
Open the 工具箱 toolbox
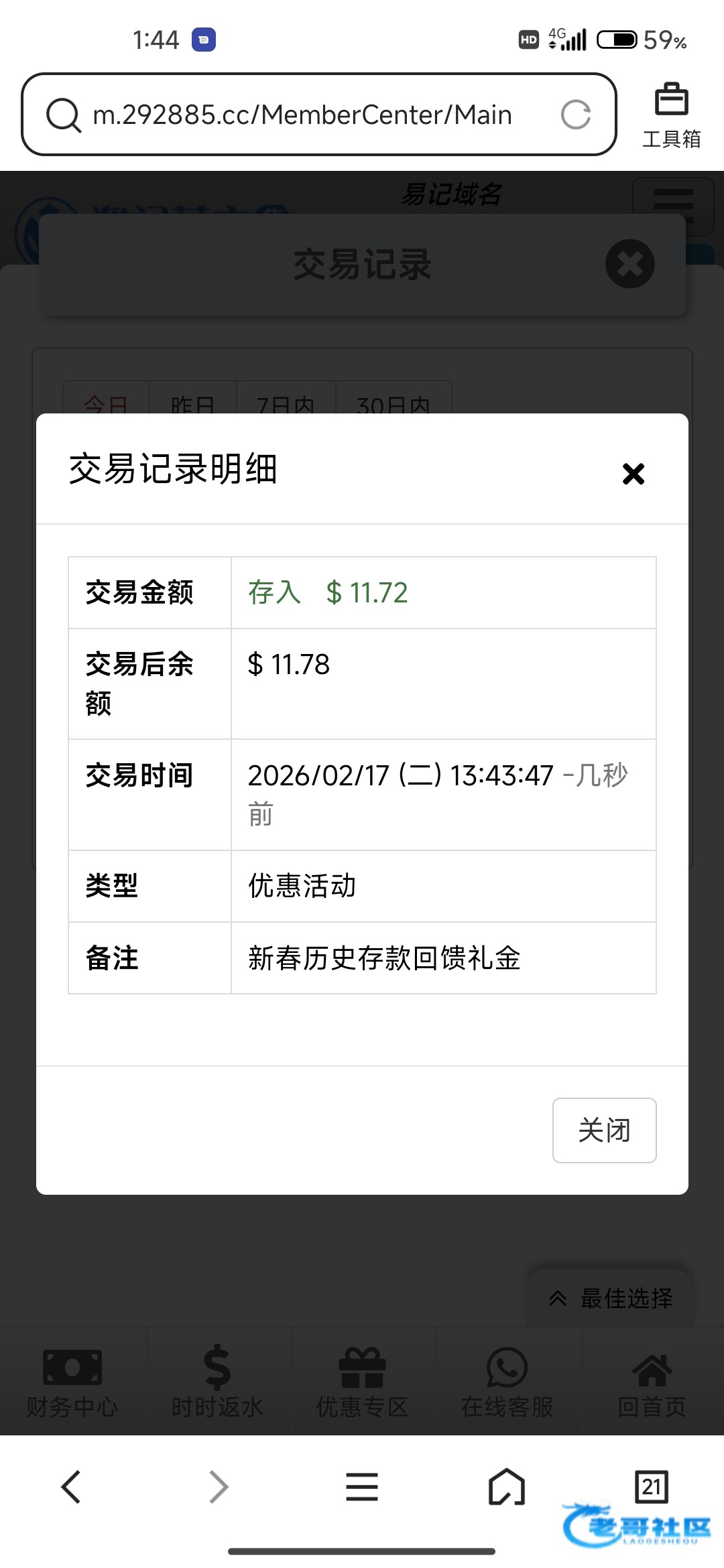671,115
